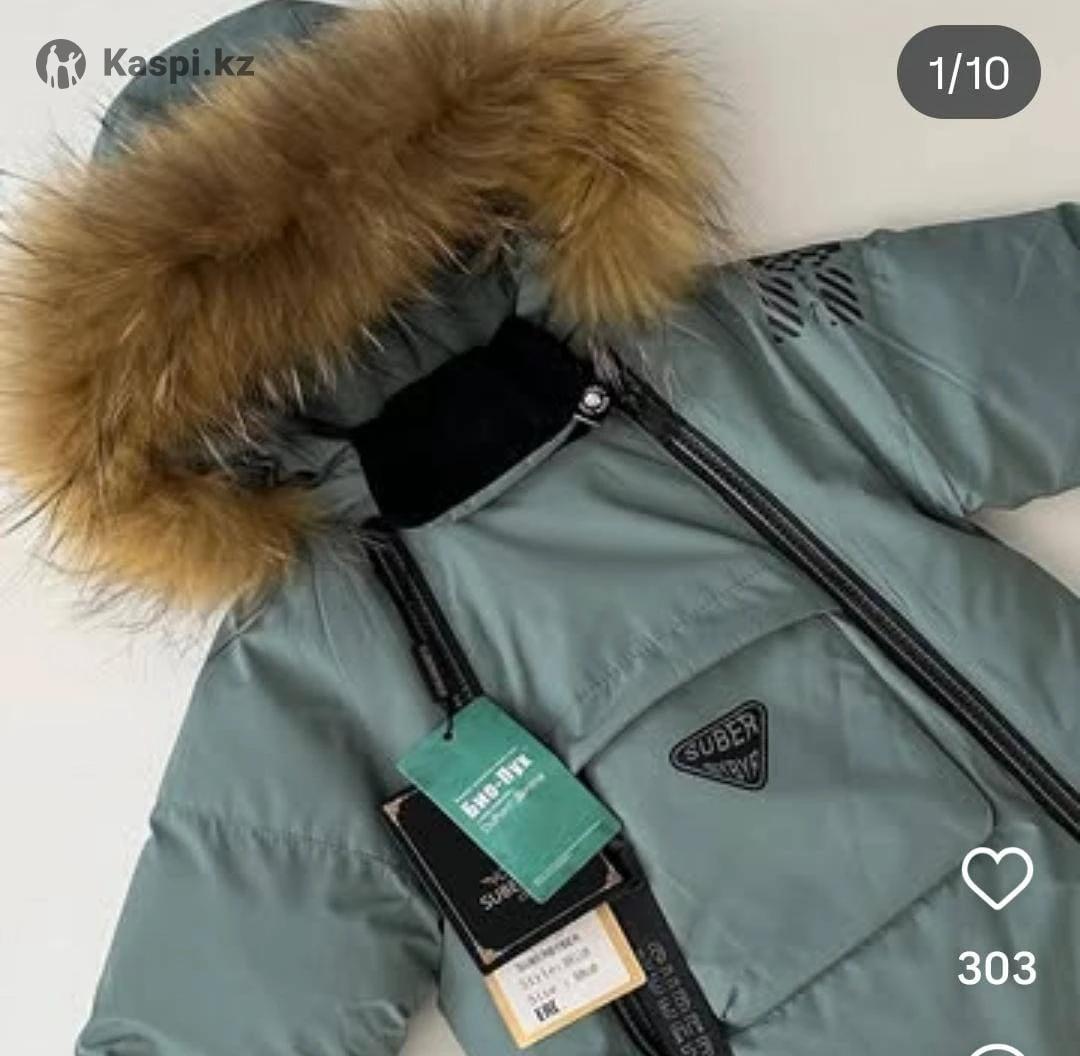The height and width of the screenshot is (1056, 1080).
Task: Like this jacket with the heart icon
Action: click(997, 878)
